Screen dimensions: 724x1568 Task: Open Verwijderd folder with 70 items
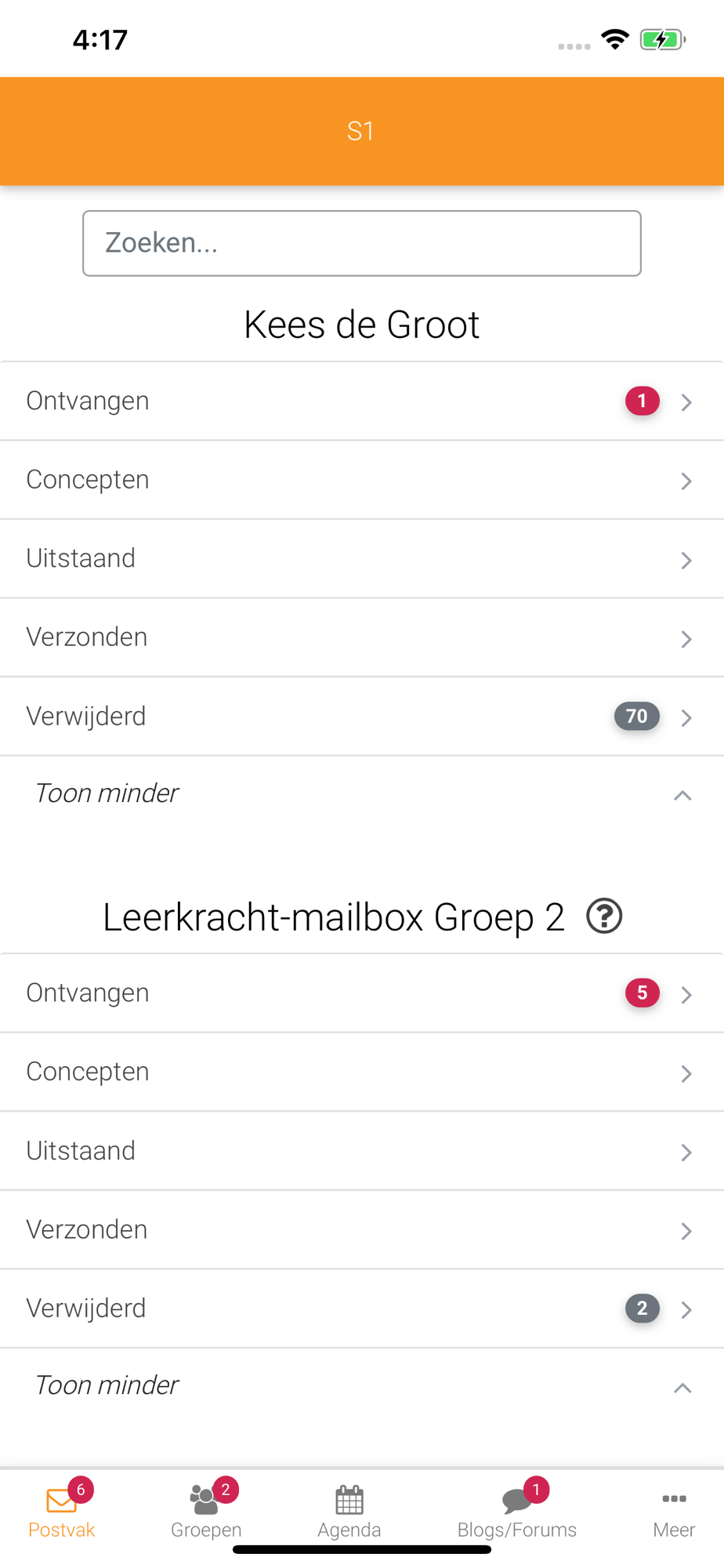pos(362,717)
